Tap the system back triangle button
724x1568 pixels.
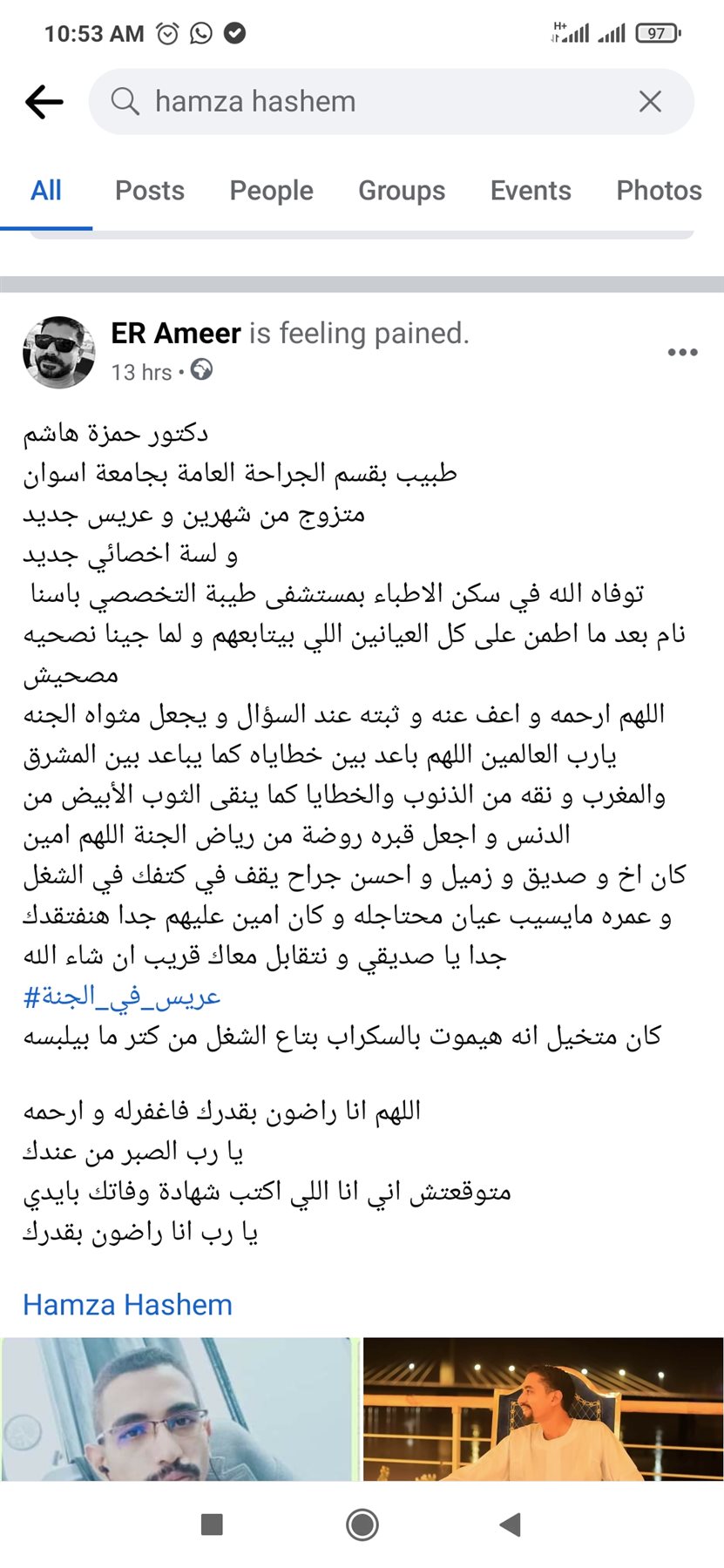point(511,1524)
